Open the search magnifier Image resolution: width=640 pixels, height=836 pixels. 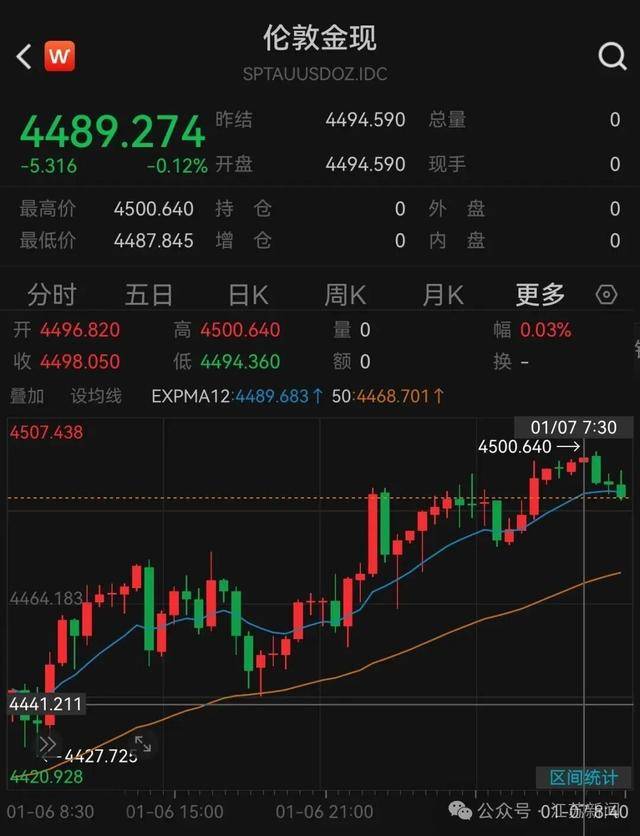coord(612,56)
